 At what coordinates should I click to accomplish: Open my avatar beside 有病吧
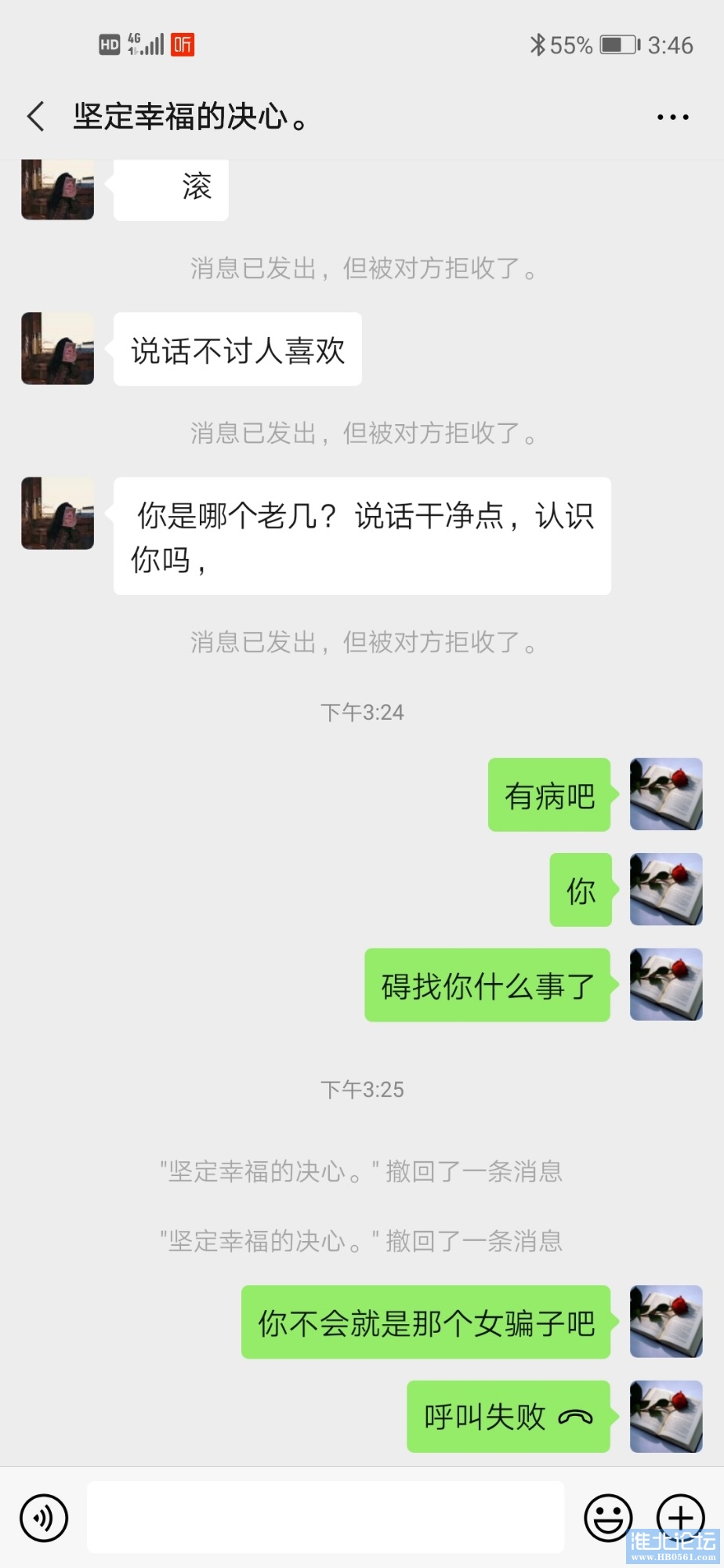tap(666, 794)
